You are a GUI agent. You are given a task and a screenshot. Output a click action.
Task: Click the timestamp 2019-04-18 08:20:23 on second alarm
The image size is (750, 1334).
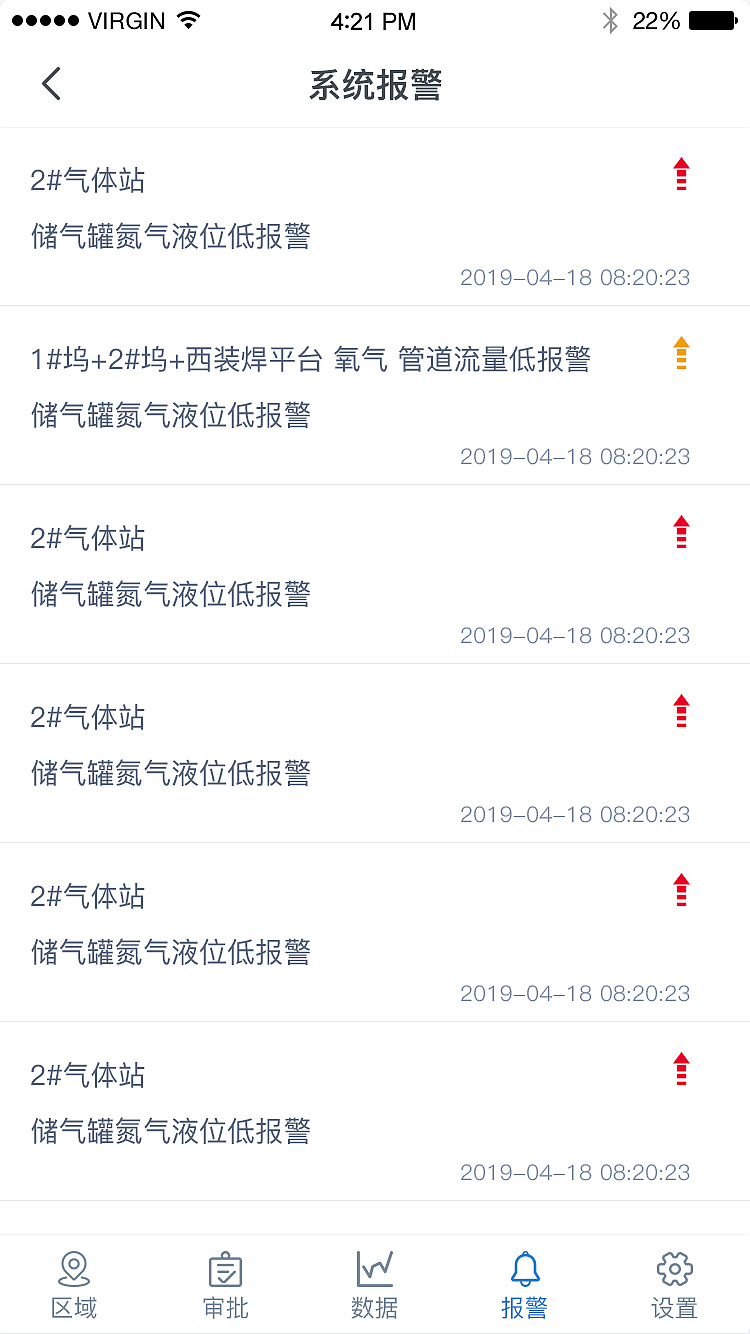(x=575, y=456)
